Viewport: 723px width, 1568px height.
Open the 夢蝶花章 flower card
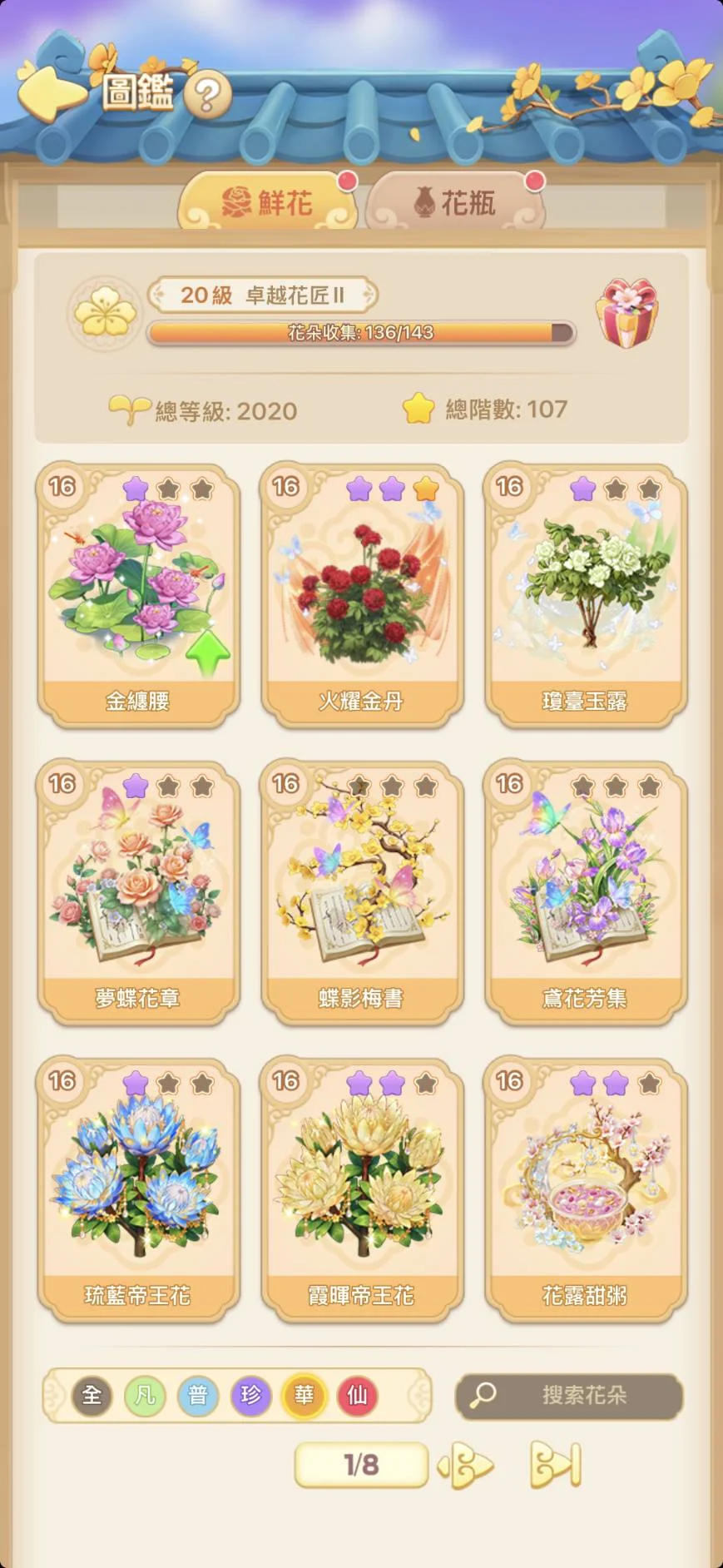138,891
